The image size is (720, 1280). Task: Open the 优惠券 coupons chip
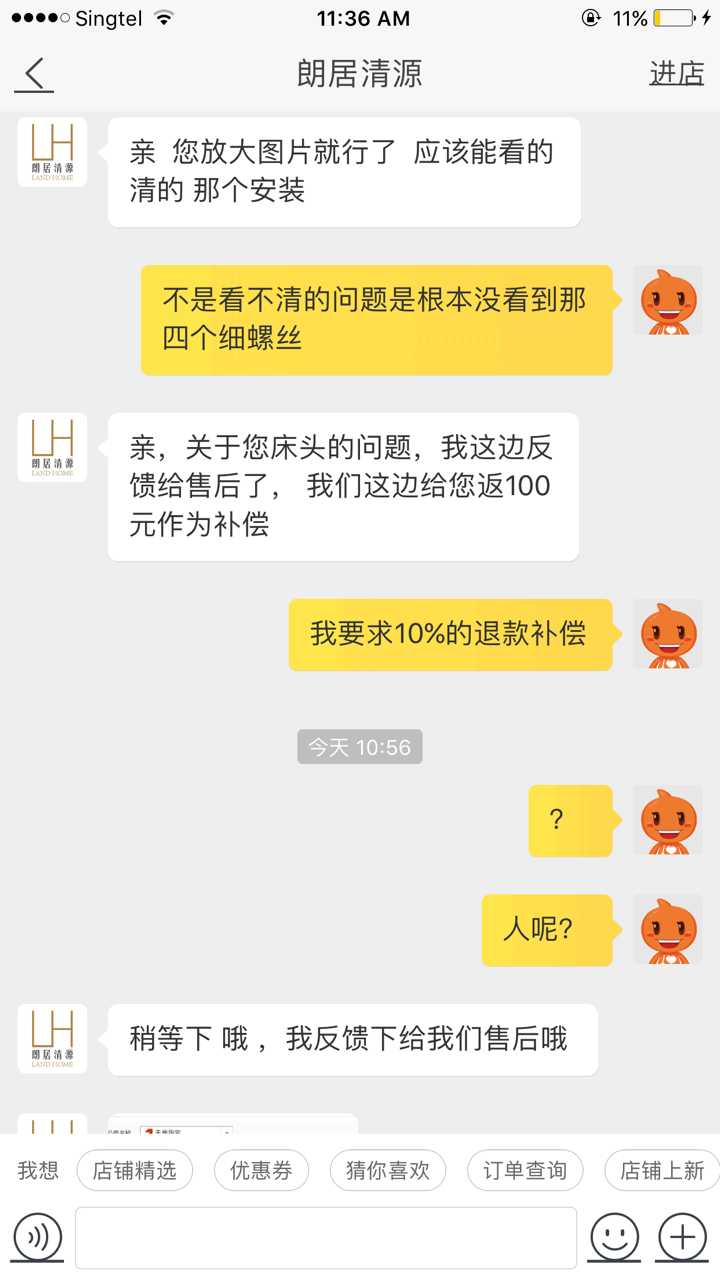tap(261, 1170)
